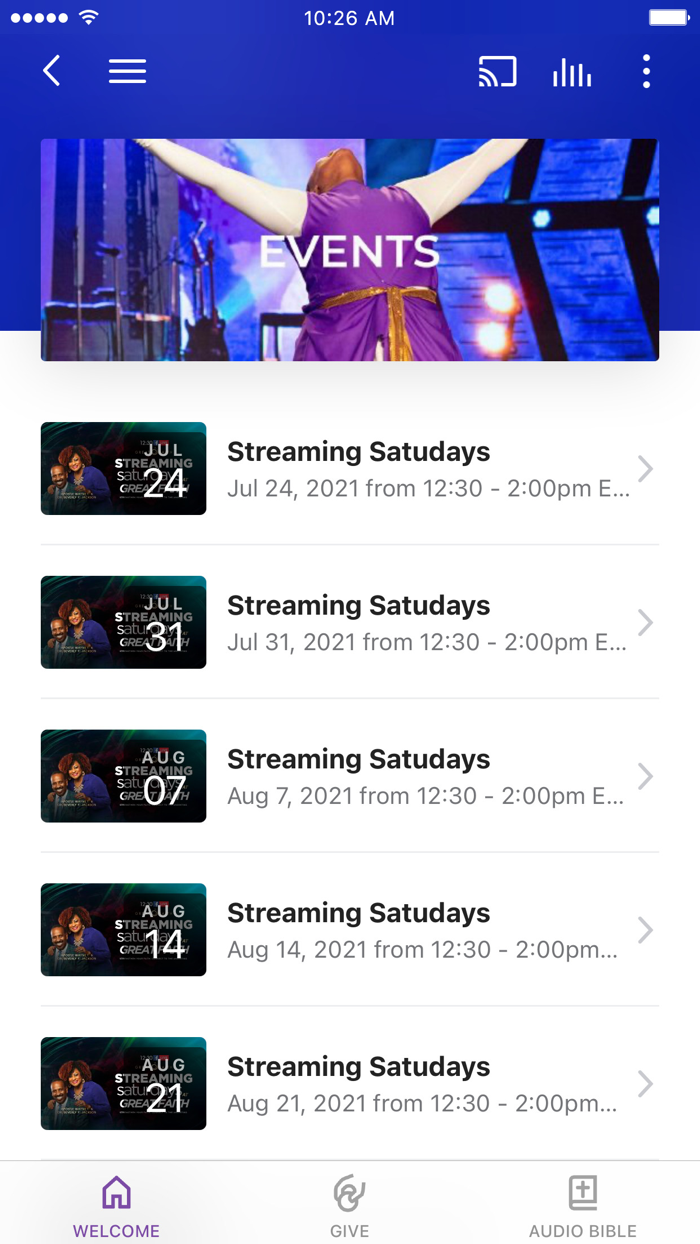Screen dimensions: 700x1244
Task: Switch to the Welcome tab
Action: pos(116,1206)
